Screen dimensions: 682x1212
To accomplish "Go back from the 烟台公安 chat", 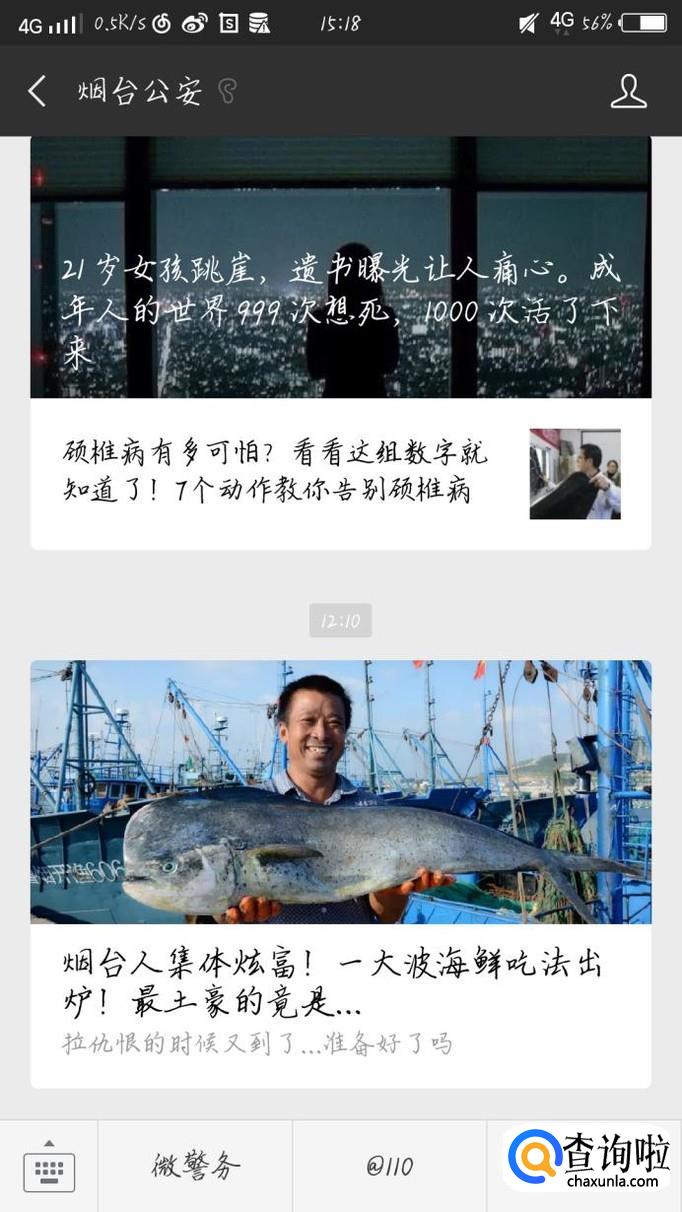I will [37, 91].
